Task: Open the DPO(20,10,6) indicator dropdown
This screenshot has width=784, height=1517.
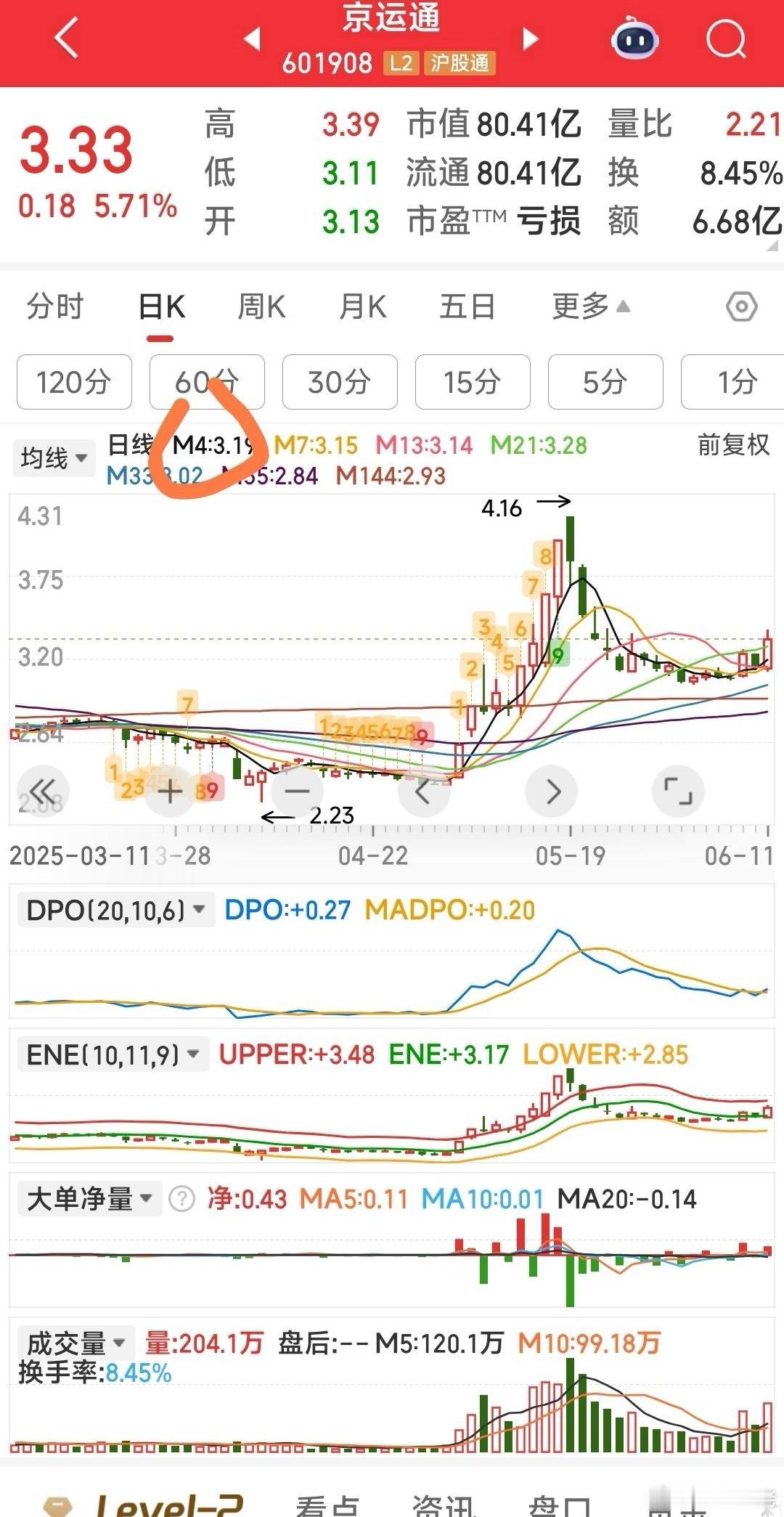Action: (115, 910)
